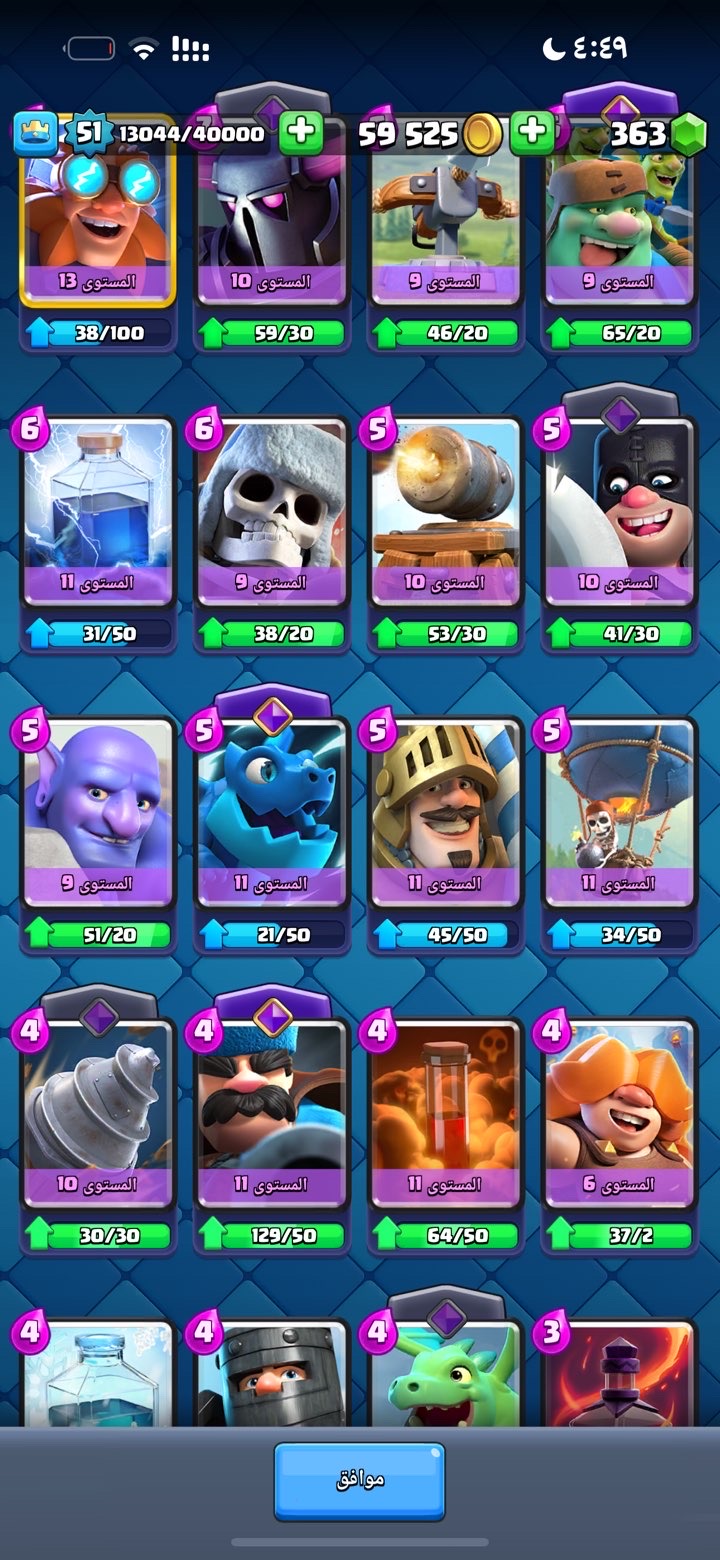The width and height of the screenshot is (720, 1560).
Task: Open the Cannon Cart card
Action: click(x=445, y=515)
